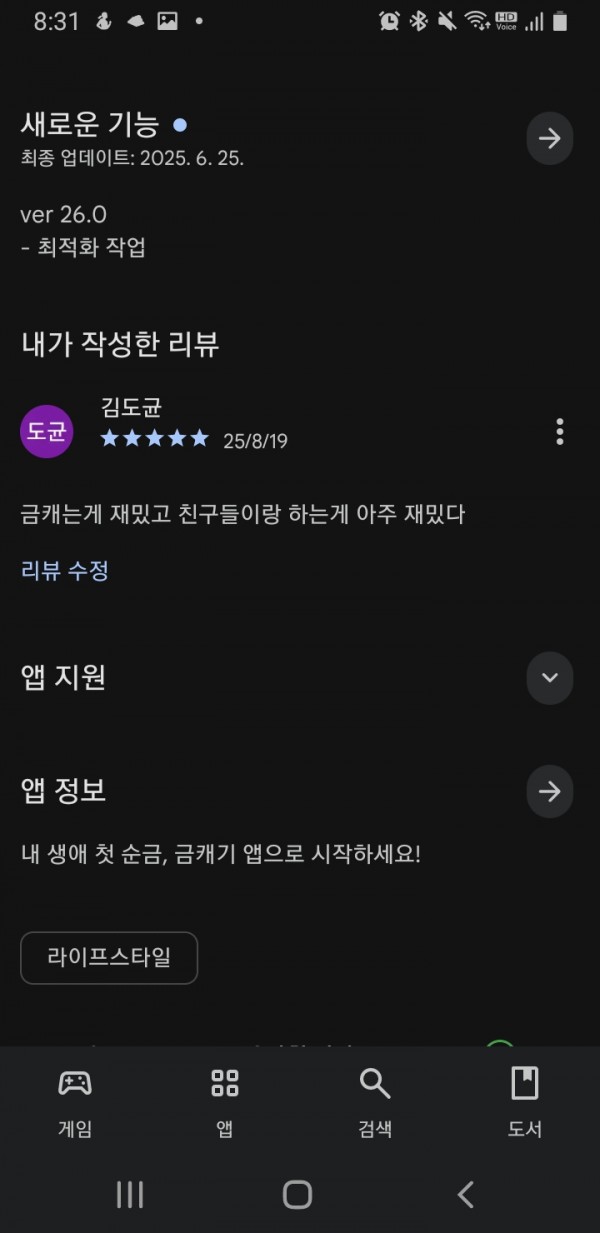The height and width of the screenshot is (1233, 600).
Task: Tap the system home button
Action: pos(297,1194)
